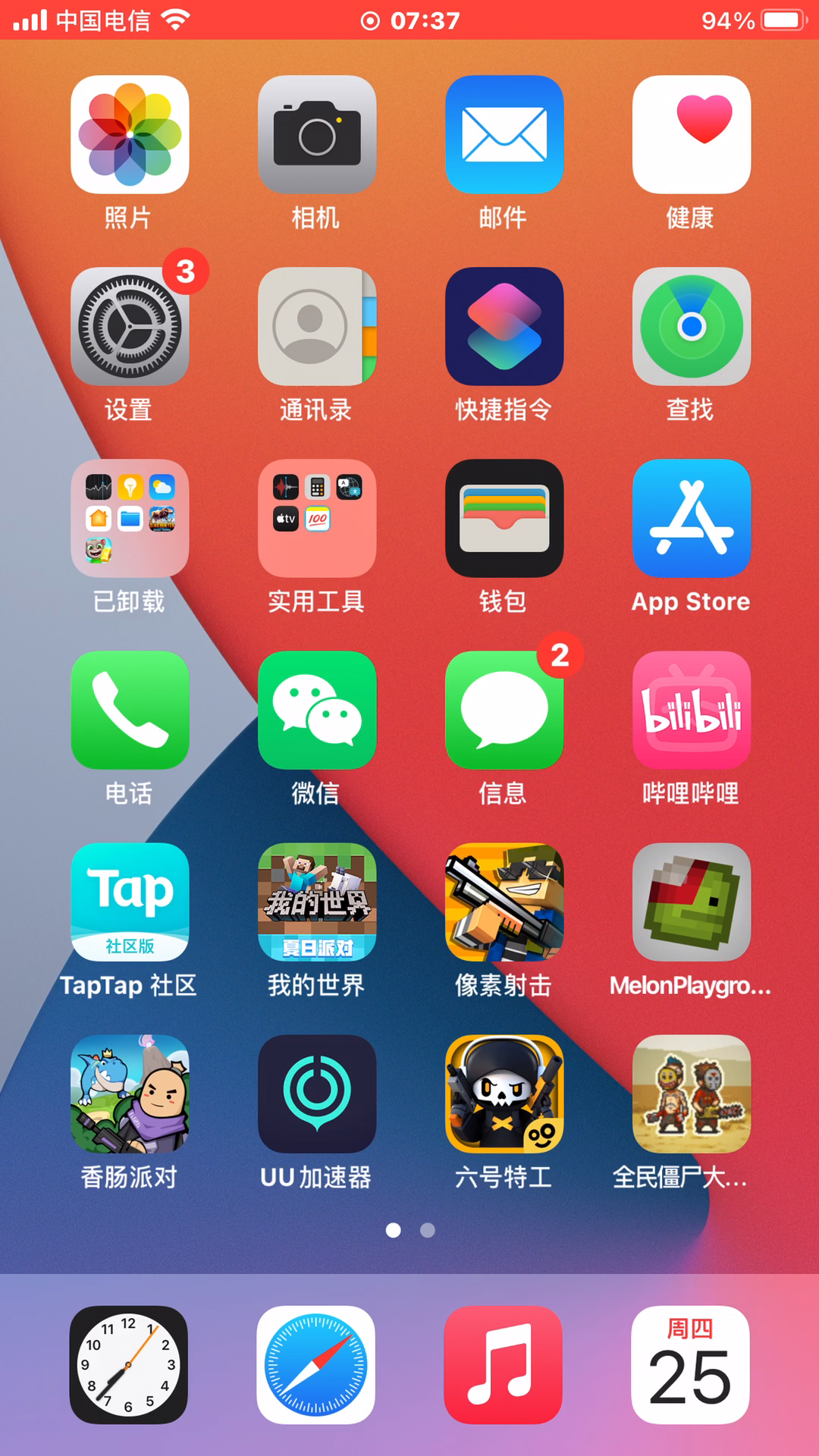Open the Phone app (电话)
The width and height of the screenshot is (819, 1456).
click(130, 710)
